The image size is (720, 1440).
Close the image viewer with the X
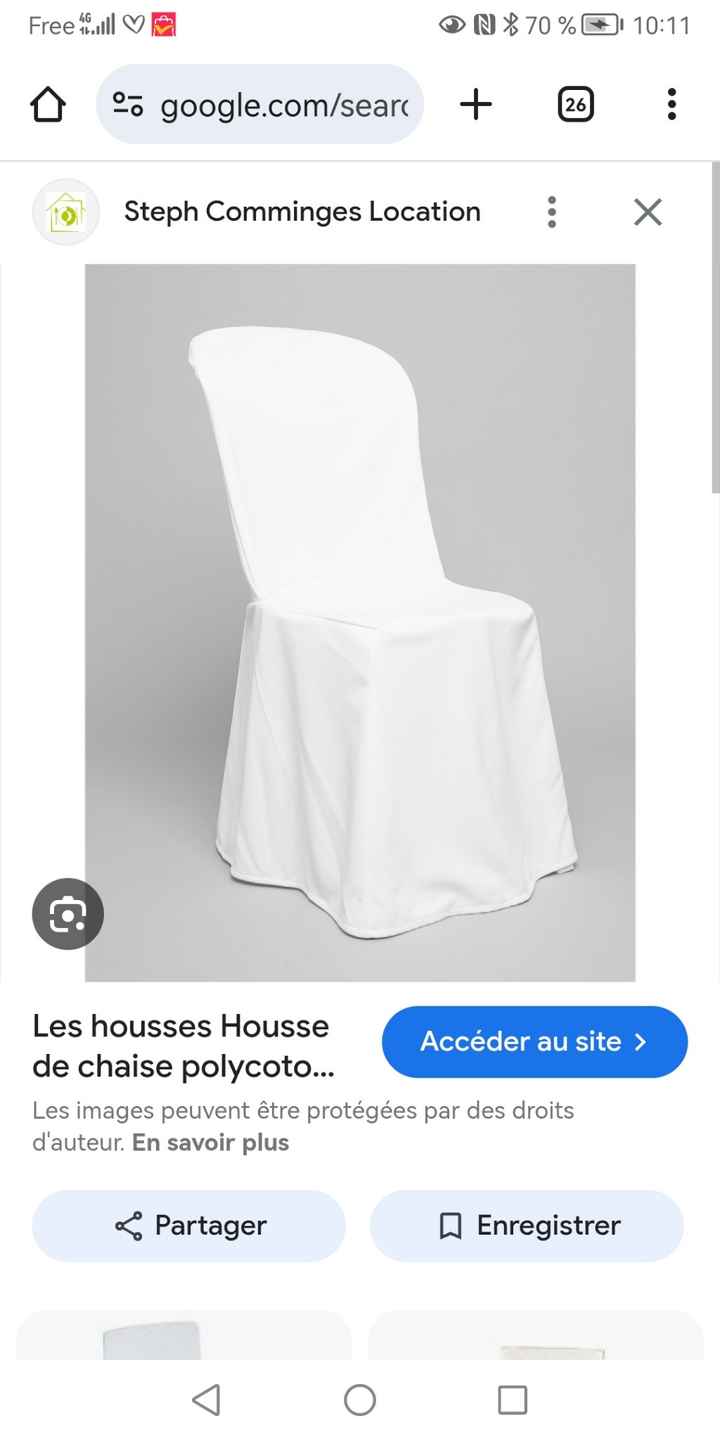click(647, 211)
